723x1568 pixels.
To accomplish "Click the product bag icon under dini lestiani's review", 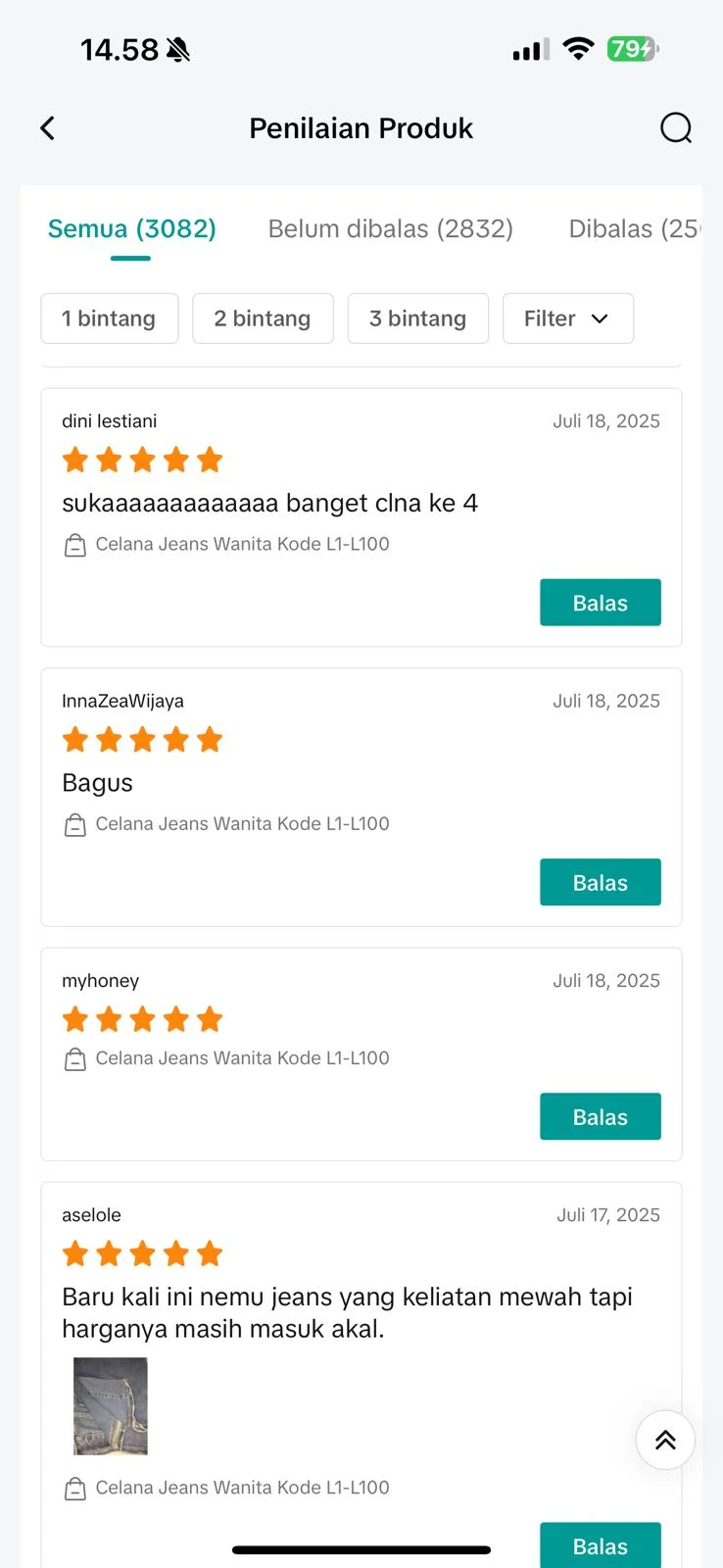I will click(75, 545).
